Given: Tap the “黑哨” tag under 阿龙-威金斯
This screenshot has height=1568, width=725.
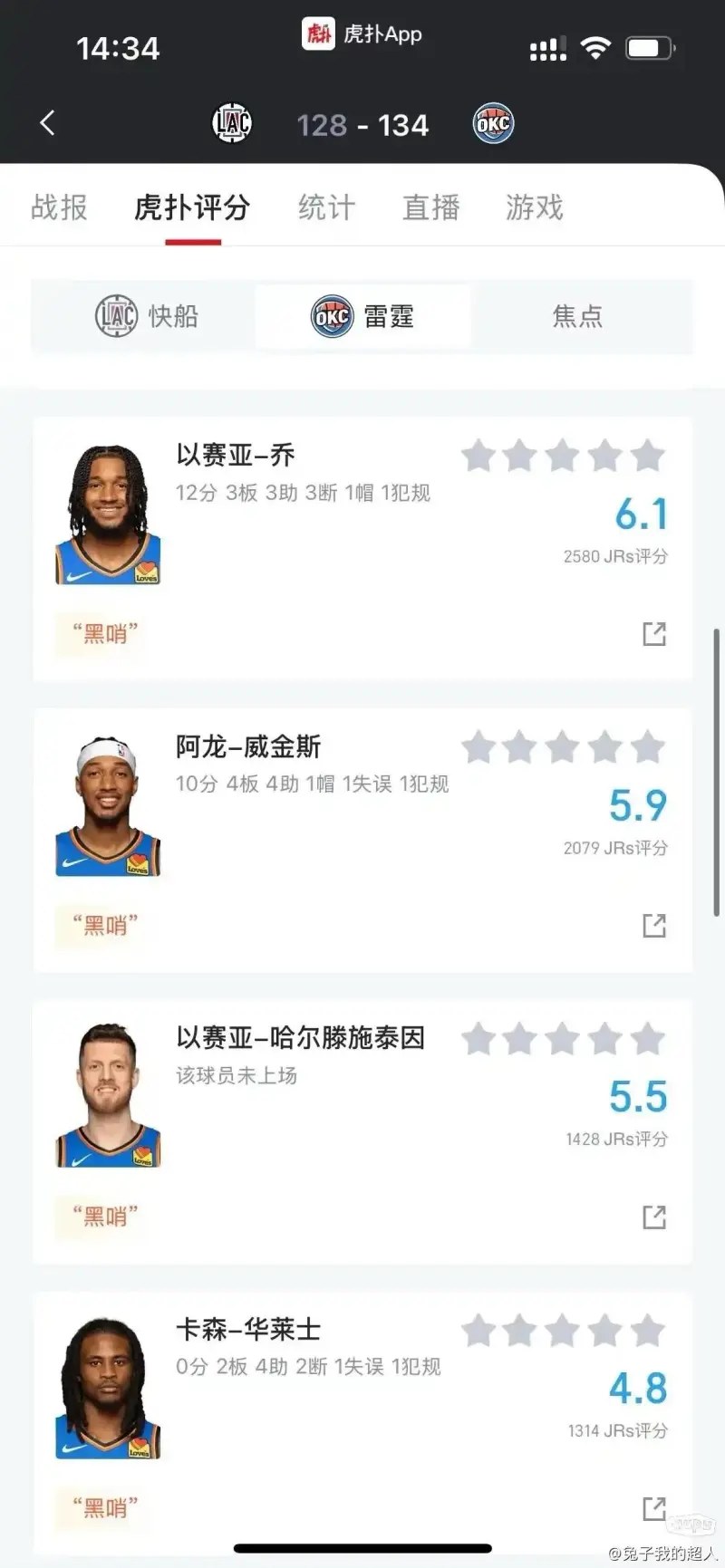Looking at the screenshot, I should tap(105, 926).
